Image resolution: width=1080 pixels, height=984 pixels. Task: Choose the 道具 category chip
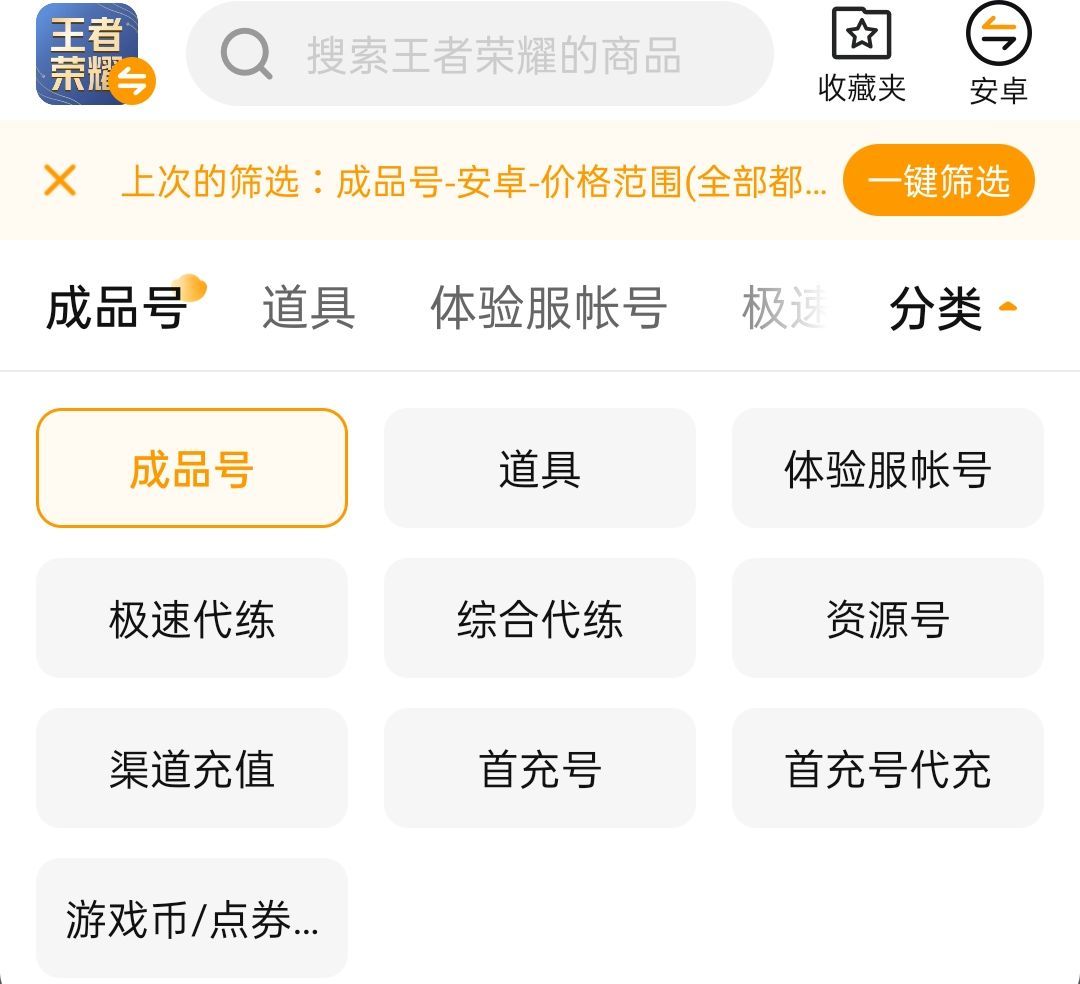[x=539, y=468]
